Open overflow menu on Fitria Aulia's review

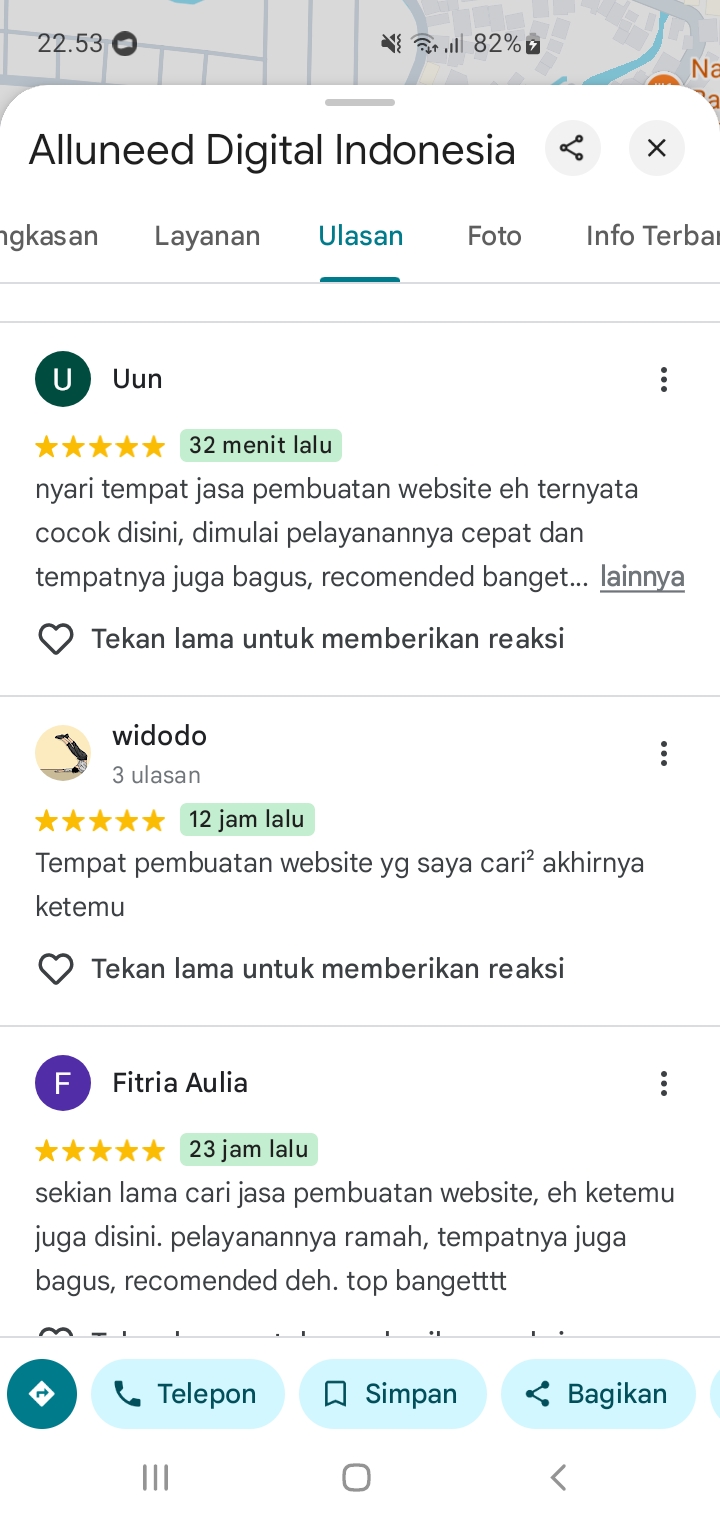tap(663, 1083)
